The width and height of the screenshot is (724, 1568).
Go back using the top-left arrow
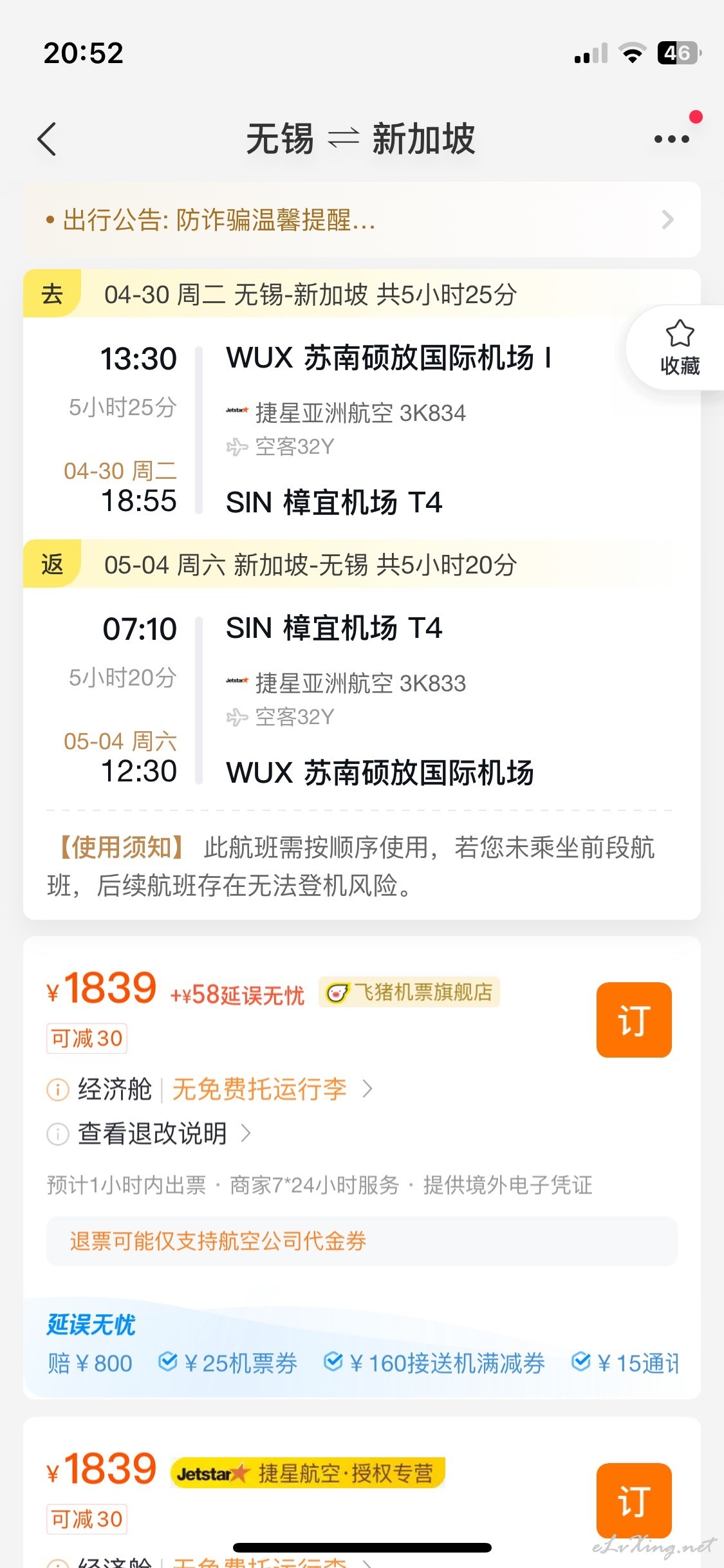point(47,139)
